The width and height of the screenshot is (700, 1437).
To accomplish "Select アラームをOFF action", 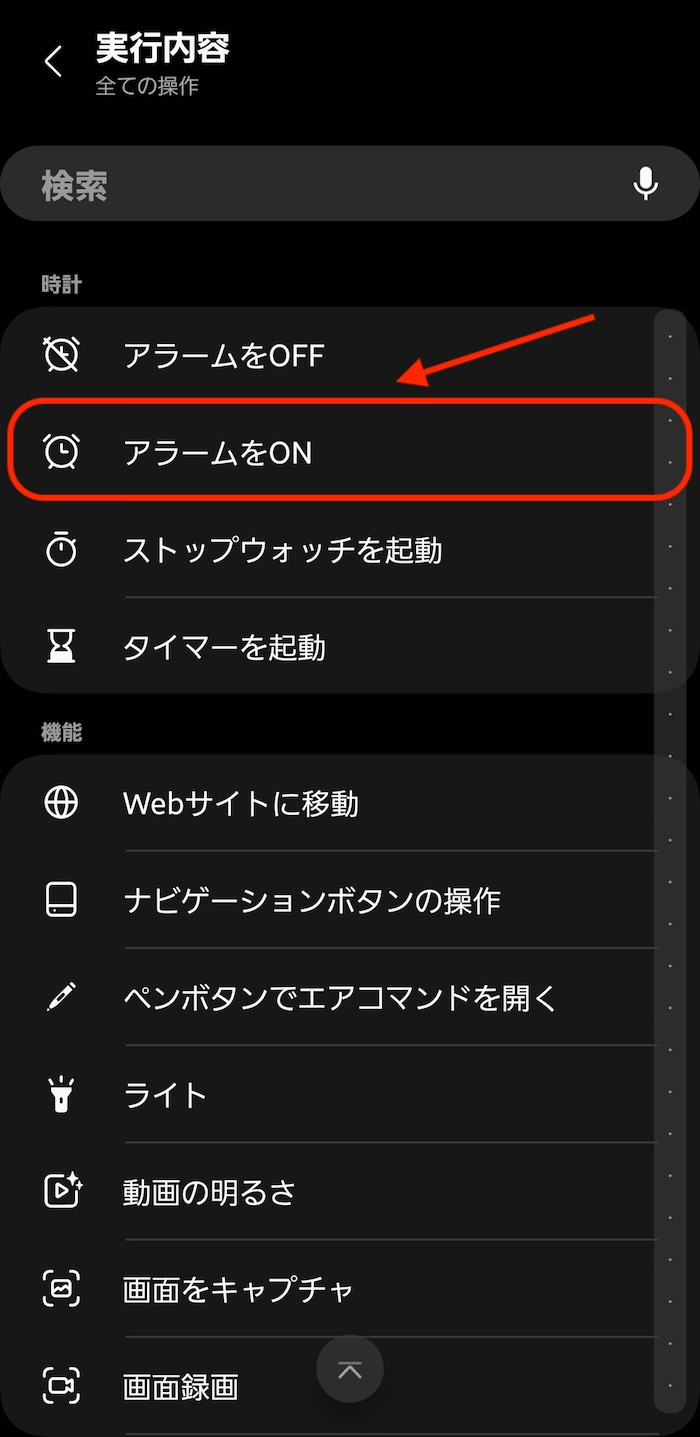I will tap(328, 355).
